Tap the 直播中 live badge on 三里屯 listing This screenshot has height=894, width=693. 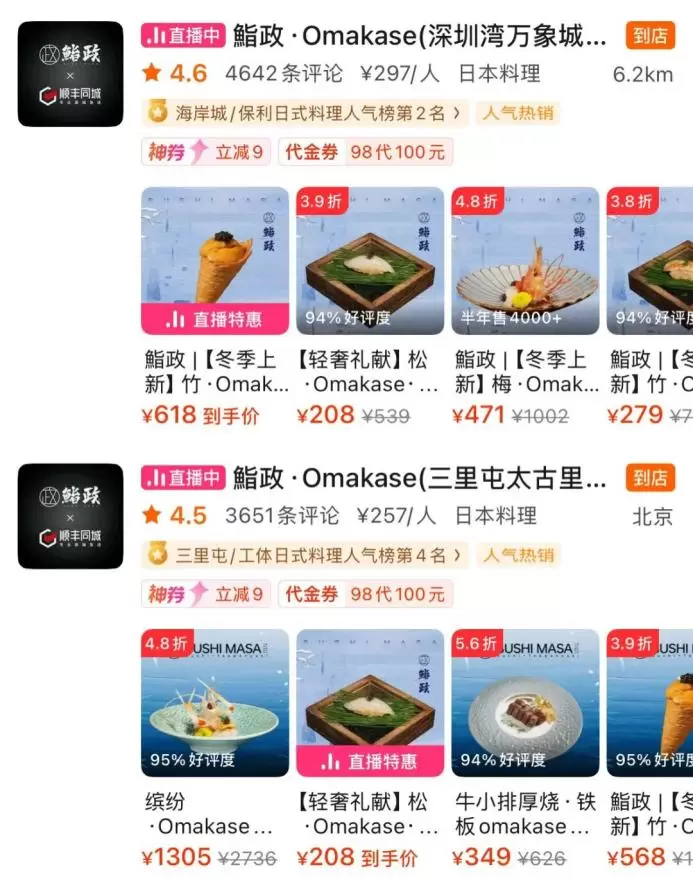[183, 478]
